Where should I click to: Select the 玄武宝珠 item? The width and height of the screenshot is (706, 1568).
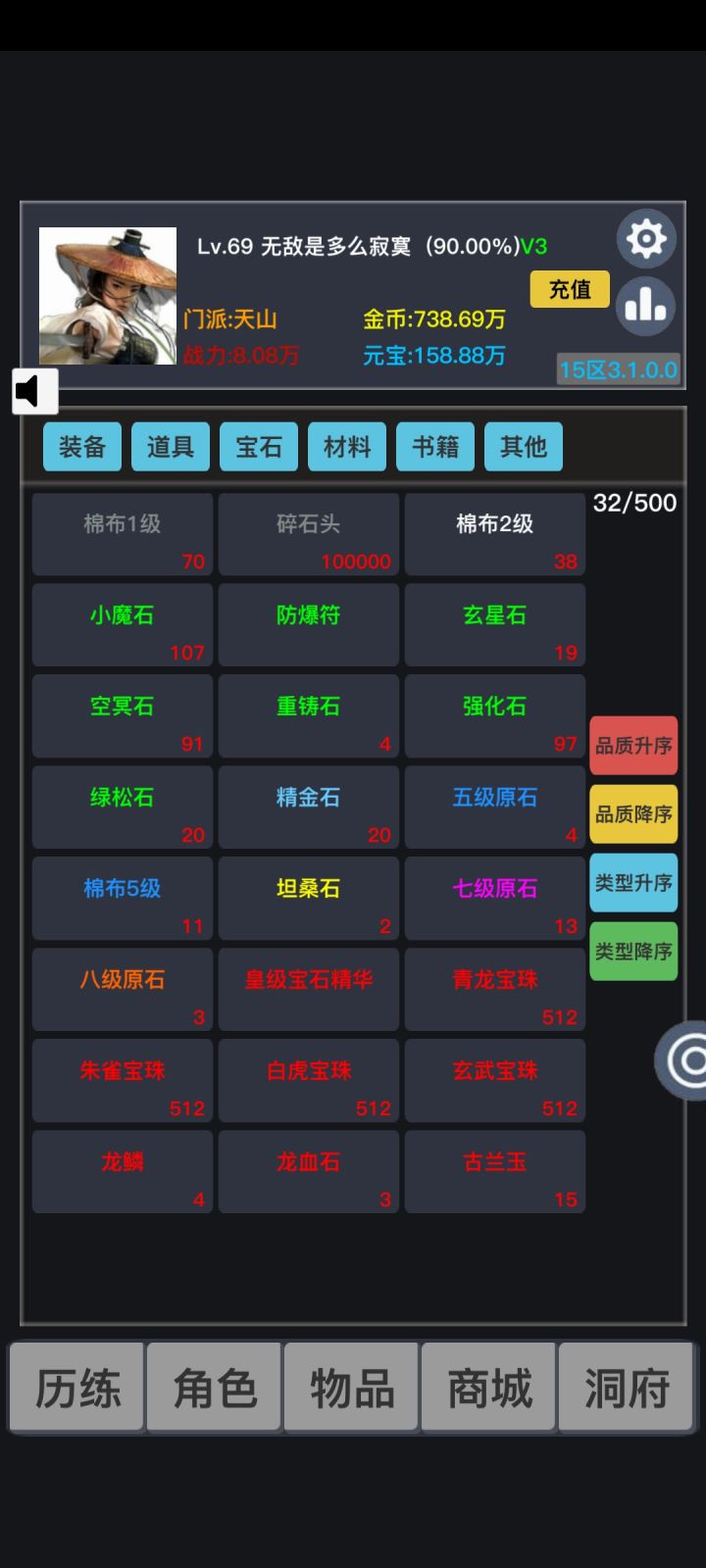pyautogui.click(x=494, y=1080)
